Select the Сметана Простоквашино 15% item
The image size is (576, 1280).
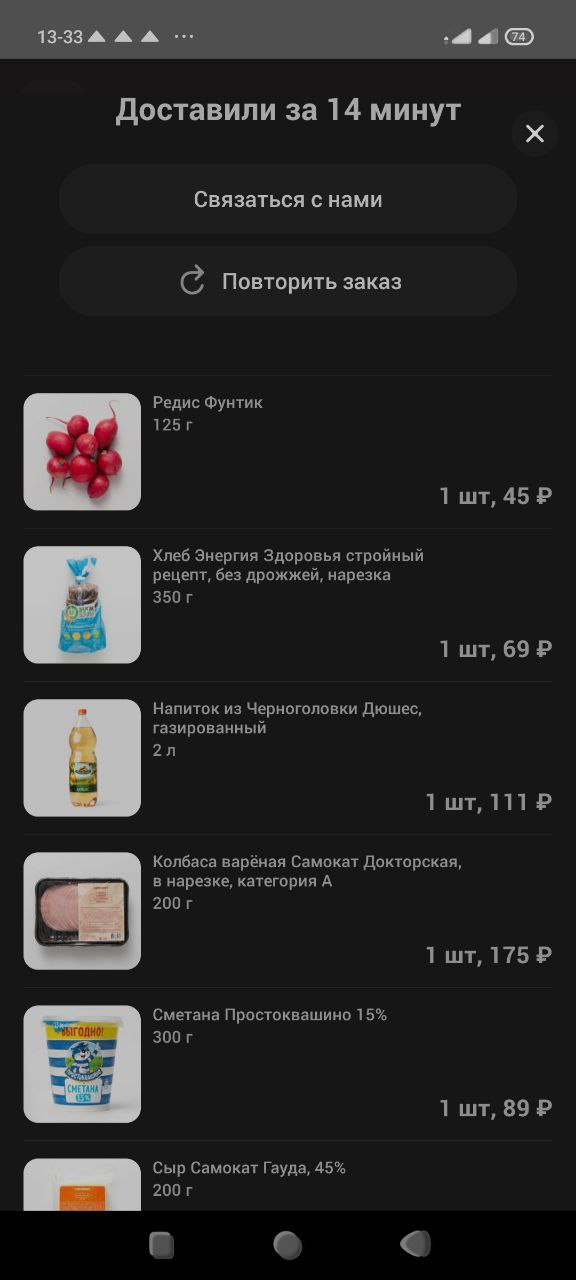tap(288, 1064)
